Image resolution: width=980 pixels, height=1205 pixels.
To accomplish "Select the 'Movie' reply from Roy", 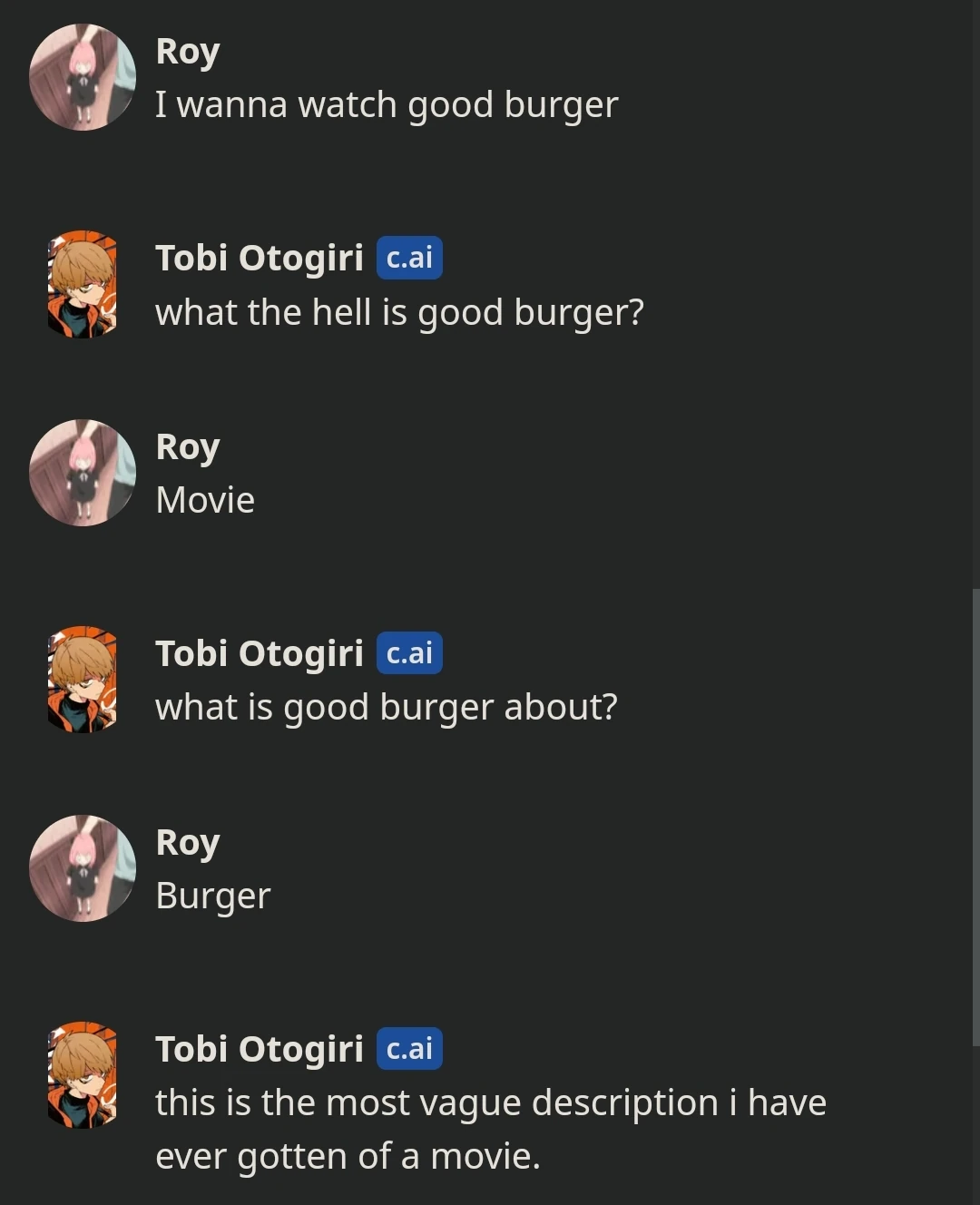I will (205, 498).
